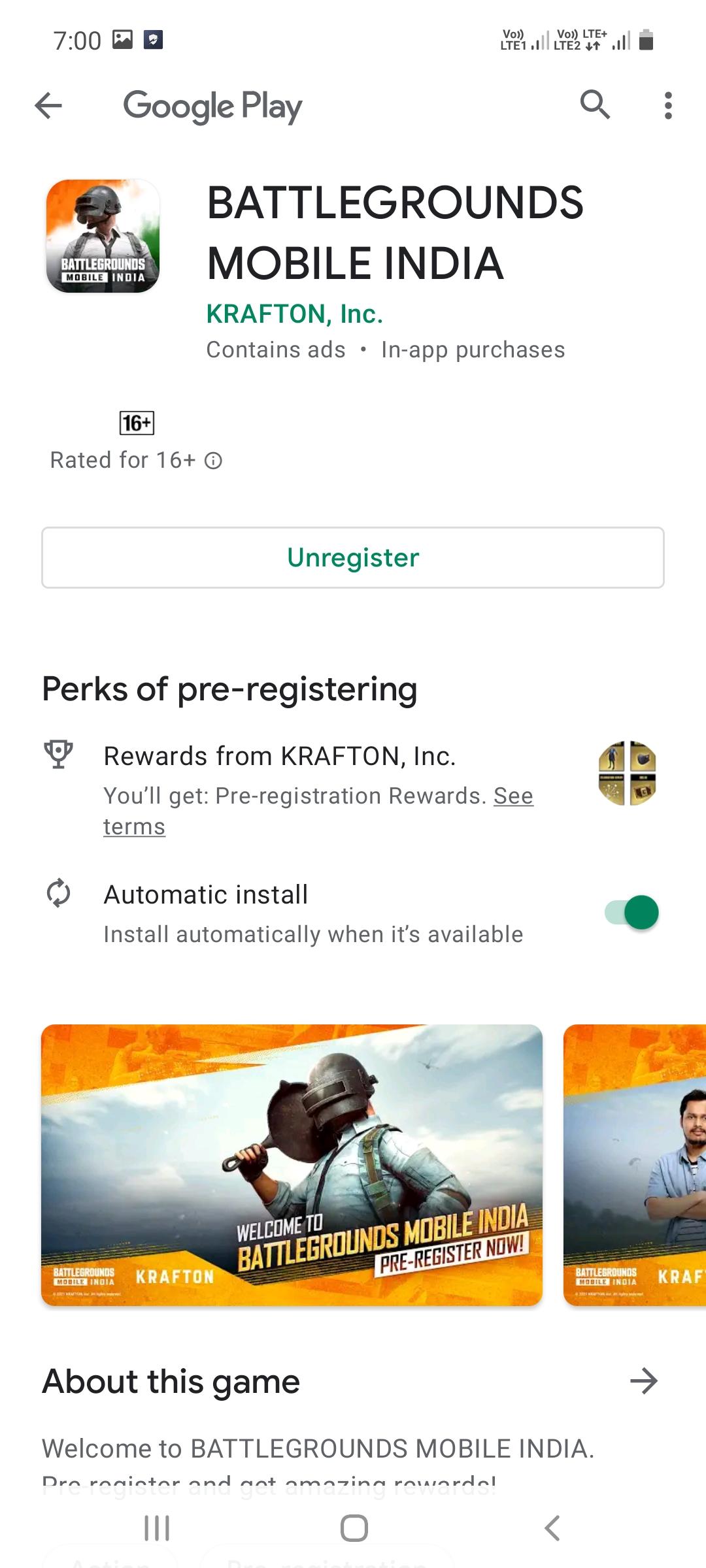The width and height of the screenshot is (706, 1568).
Task: Turn off Automatic install
Action: coord(631,913)
